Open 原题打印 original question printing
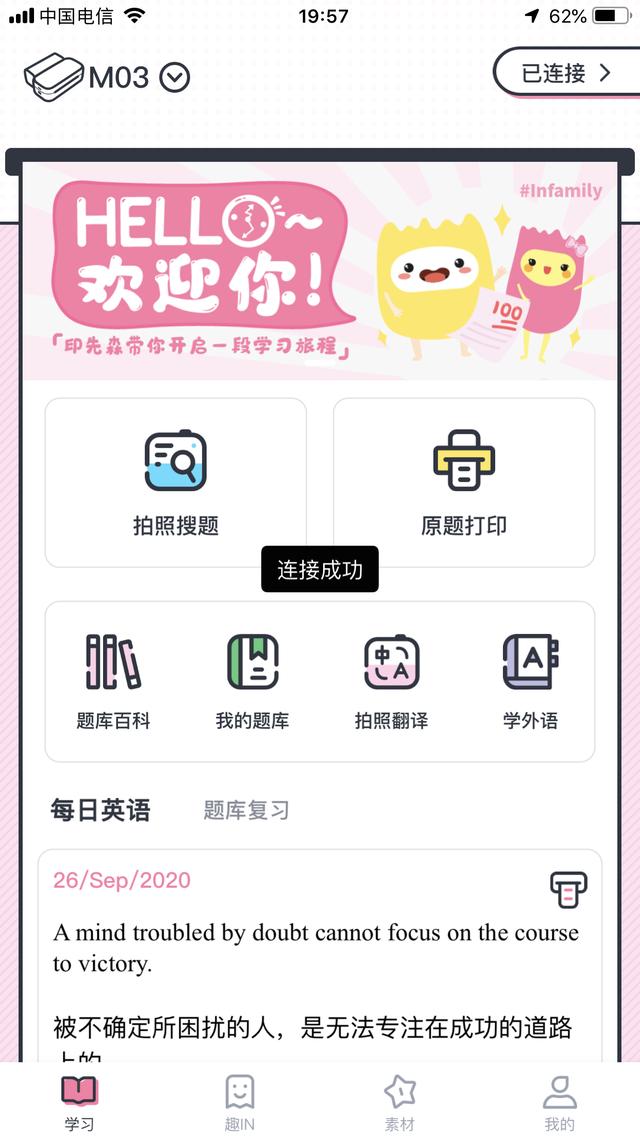Image resolution: width=640 pixels, height=1138 pixels. [x=464, y=482]
